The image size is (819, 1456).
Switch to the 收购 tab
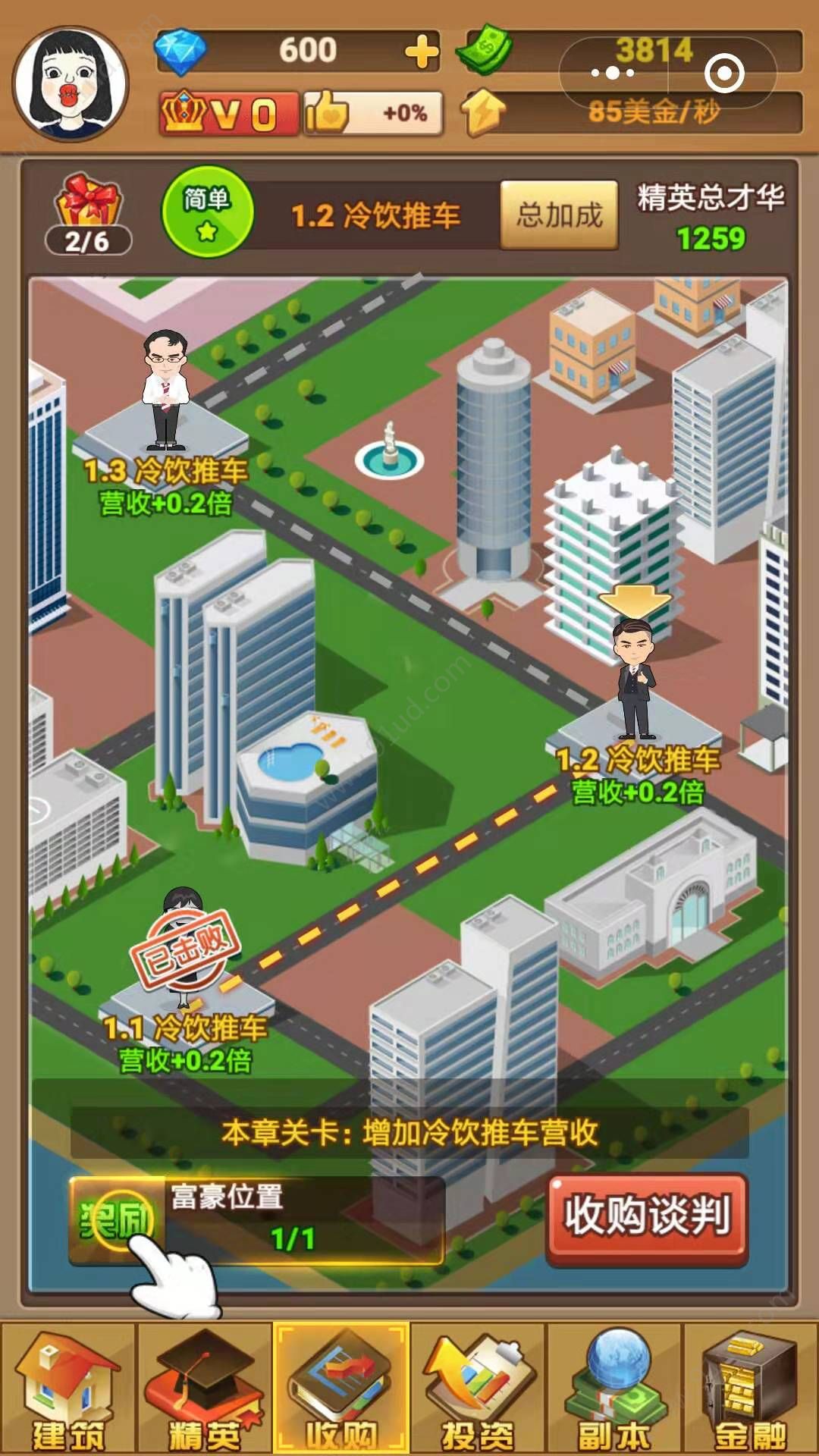340,1389
